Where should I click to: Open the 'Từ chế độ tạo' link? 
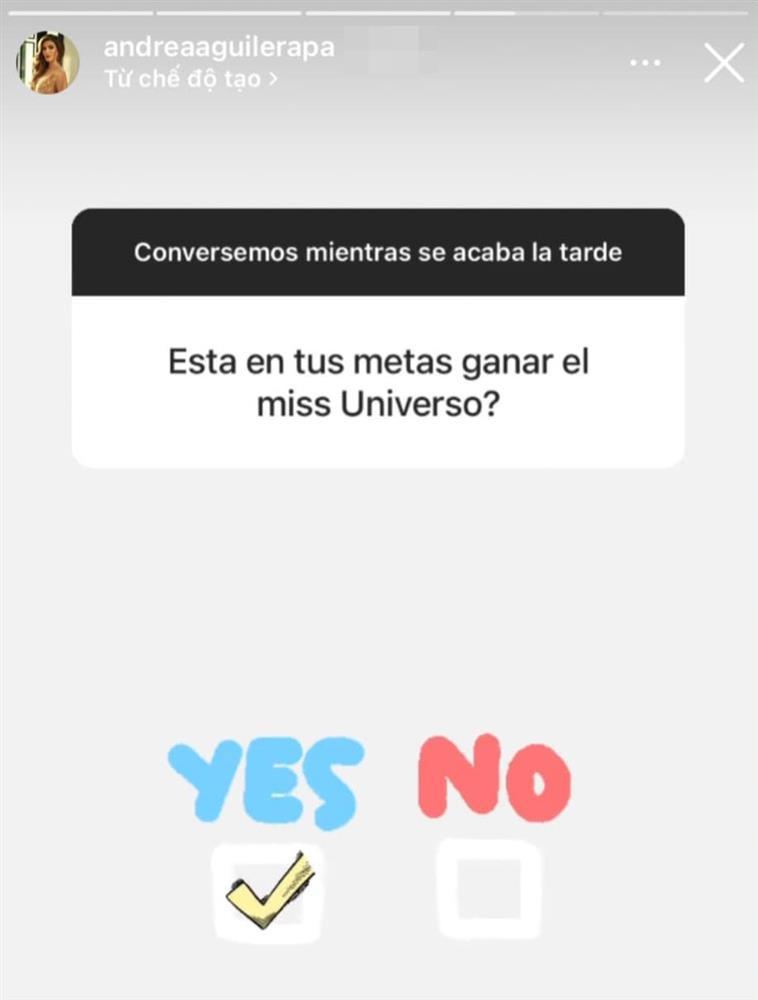pyautogui.click(x=190, y=77)
